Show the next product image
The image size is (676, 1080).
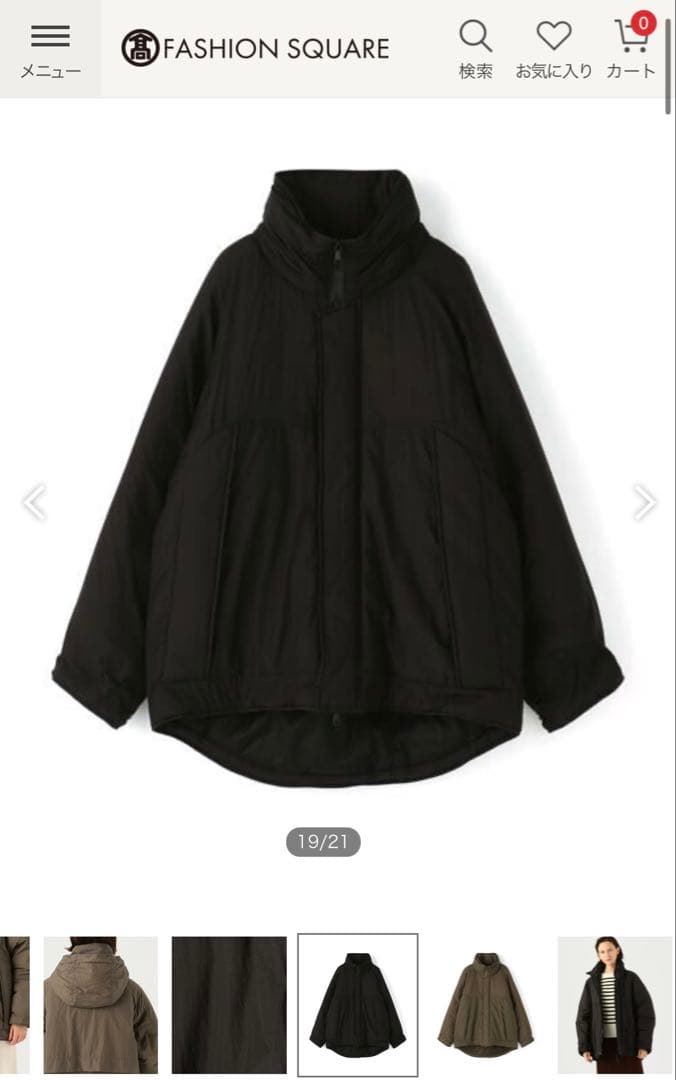[x=644, y=502]
